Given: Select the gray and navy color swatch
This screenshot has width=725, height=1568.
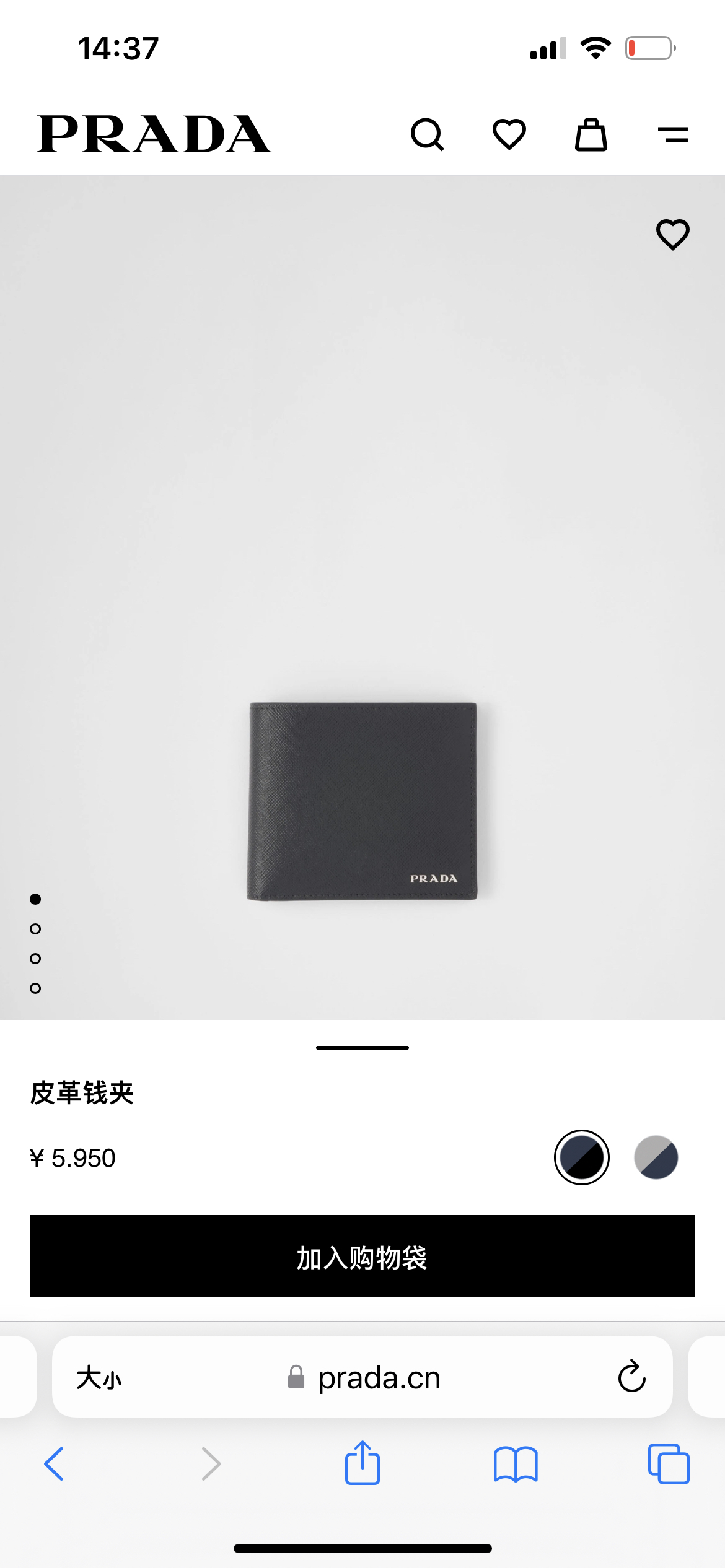Looking at the screenshot, I should (656, 1157).
